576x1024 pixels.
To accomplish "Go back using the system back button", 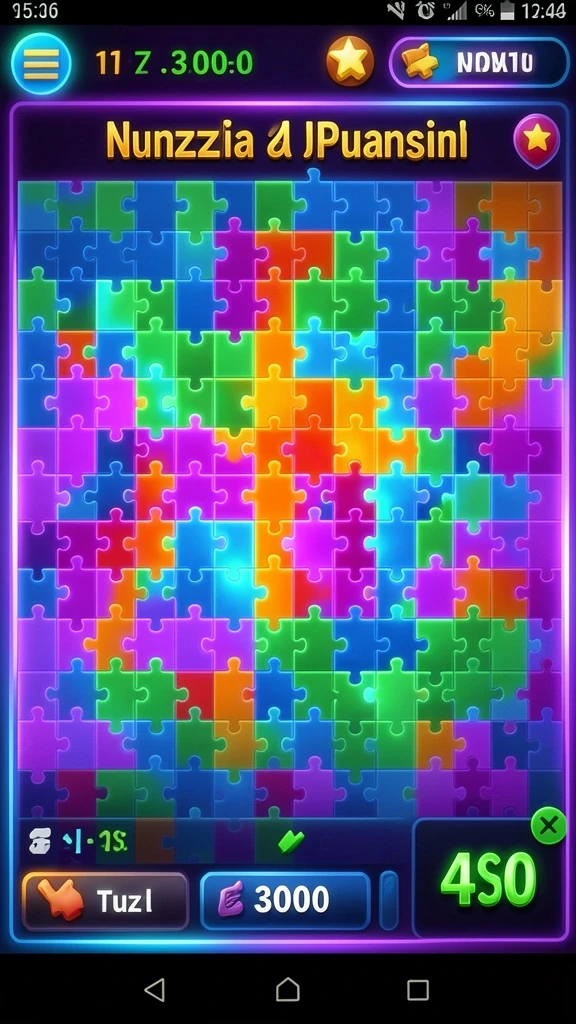I will (x=155, y=990).
